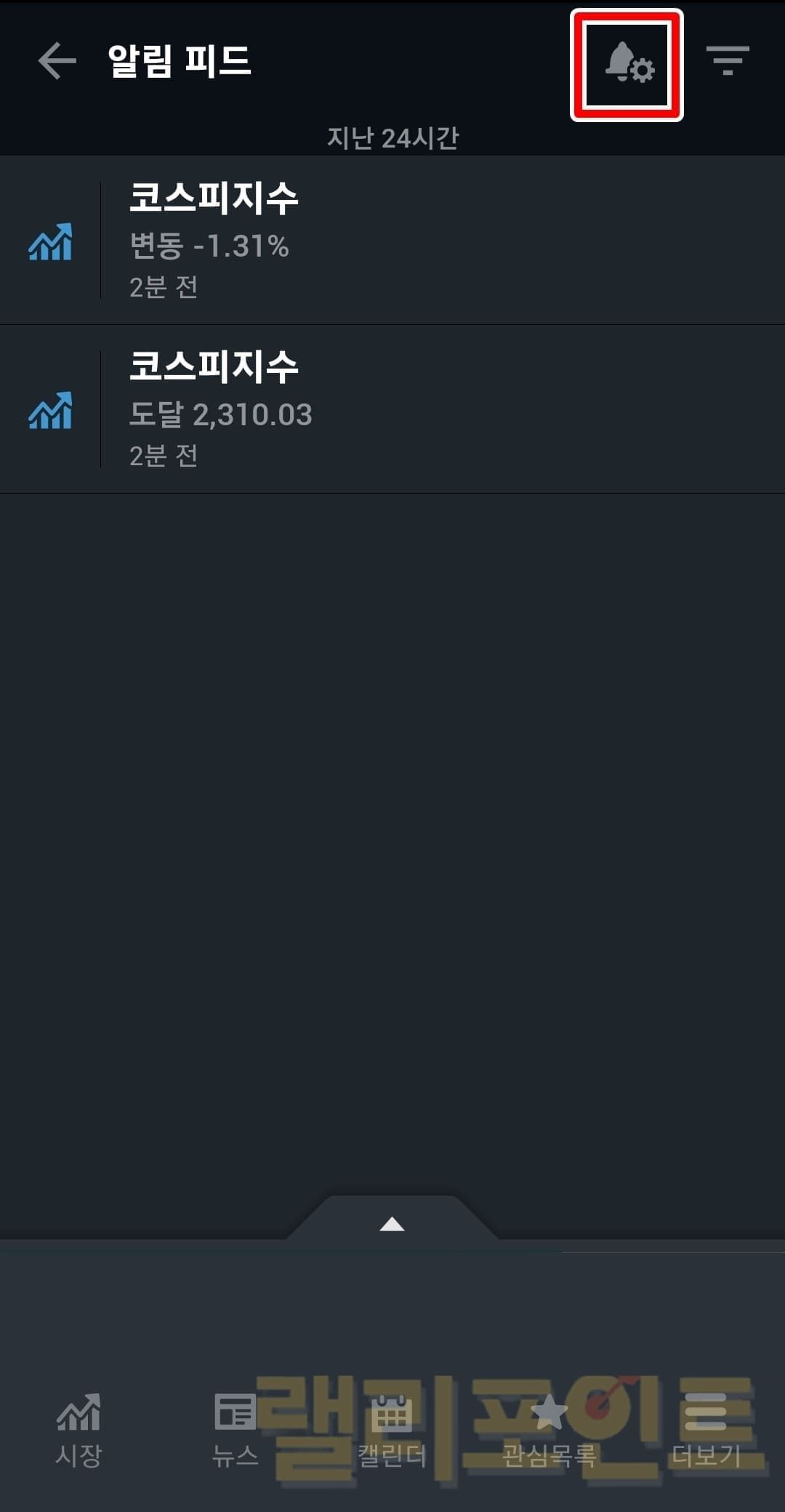Open alert settings bell icon
785x1512 pixels.
point(627,64)
